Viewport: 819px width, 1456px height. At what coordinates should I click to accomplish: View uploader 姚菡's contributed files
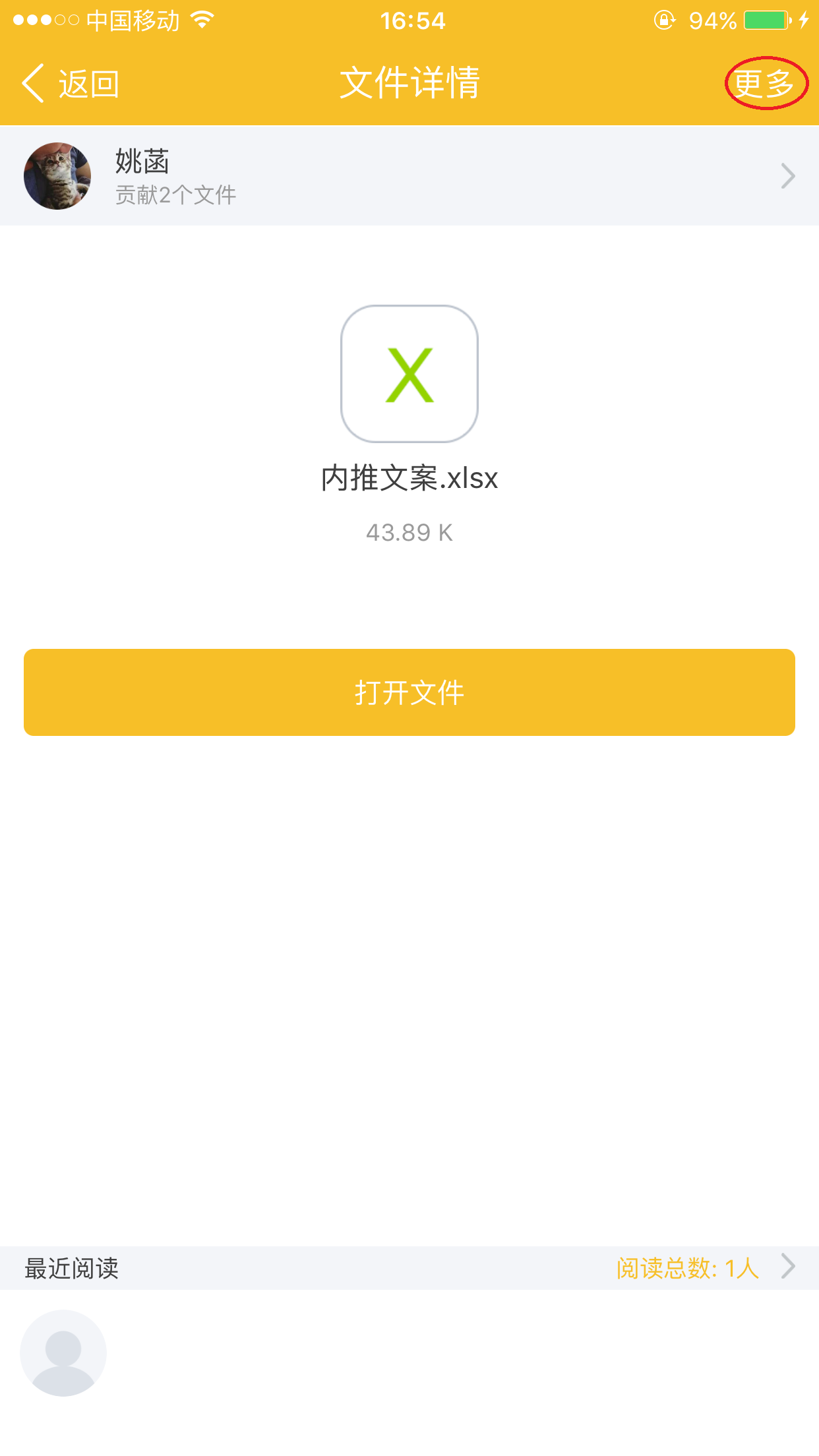409,176
